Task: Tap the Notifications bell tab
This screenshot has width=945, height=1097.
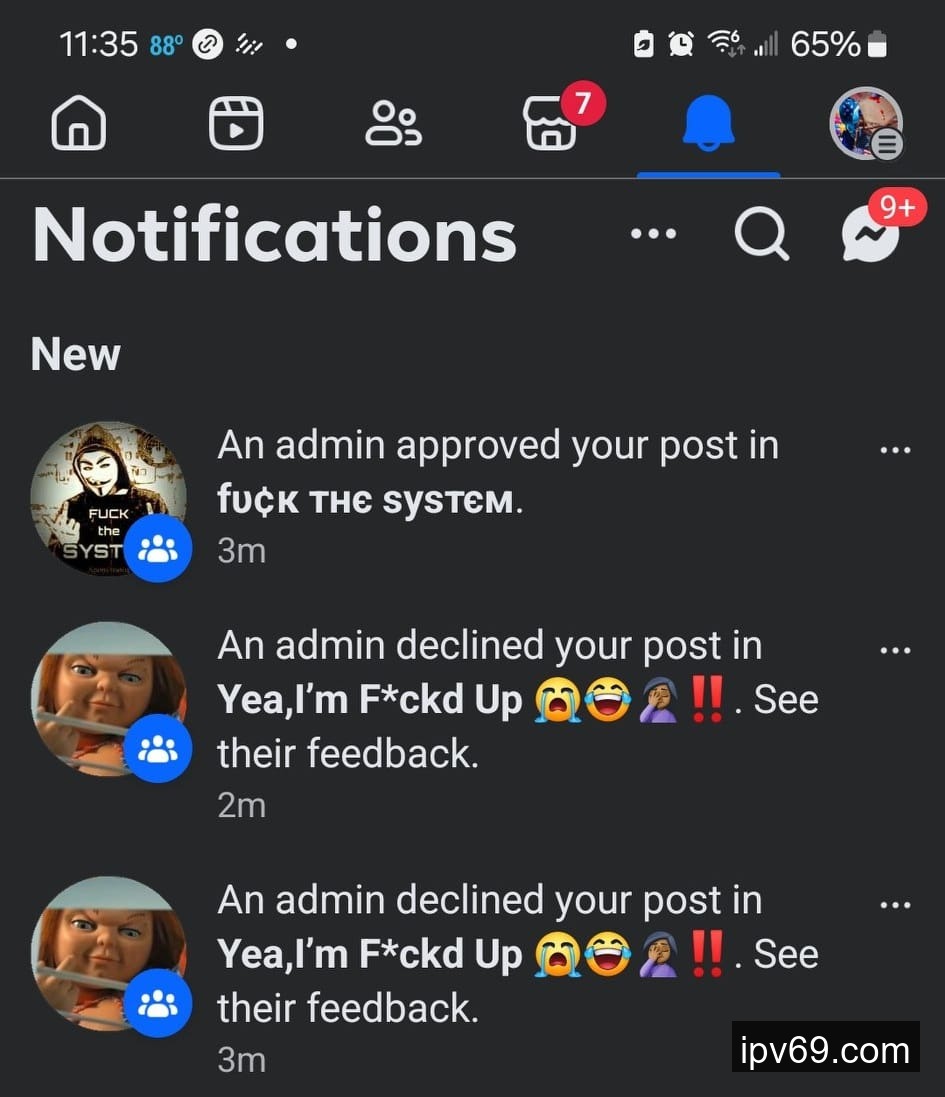Action: click(x=708, y=124)
